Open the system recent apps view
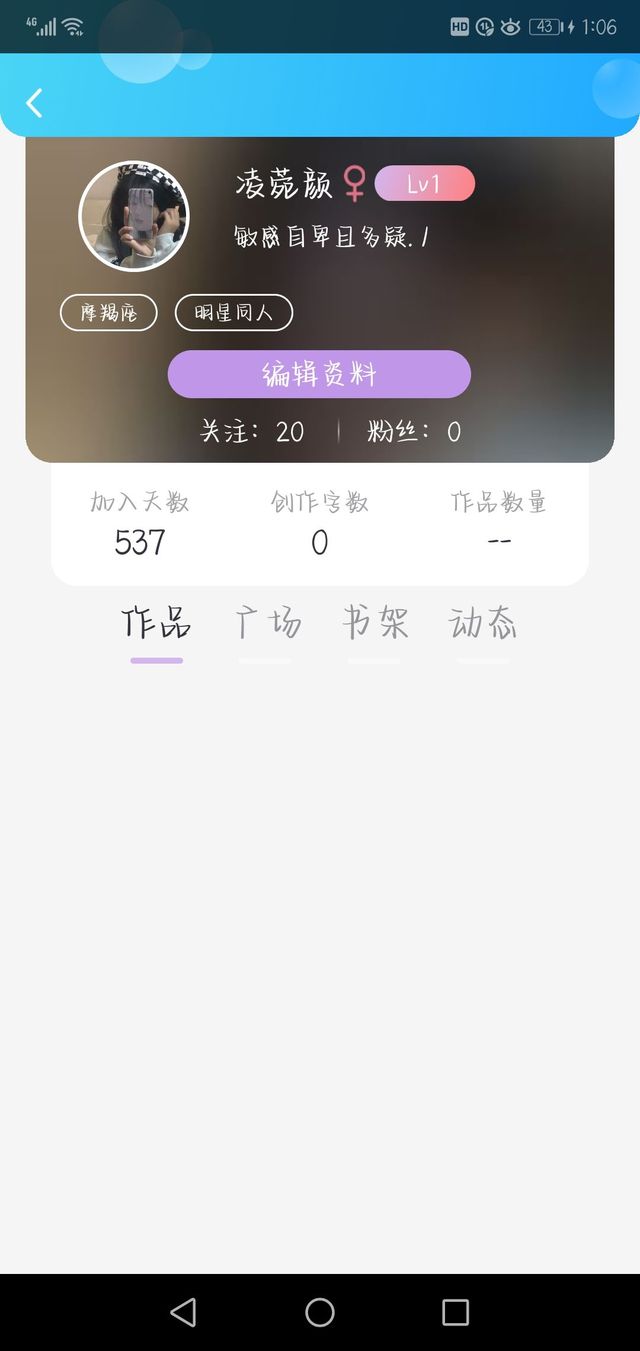 (456, 1312)
